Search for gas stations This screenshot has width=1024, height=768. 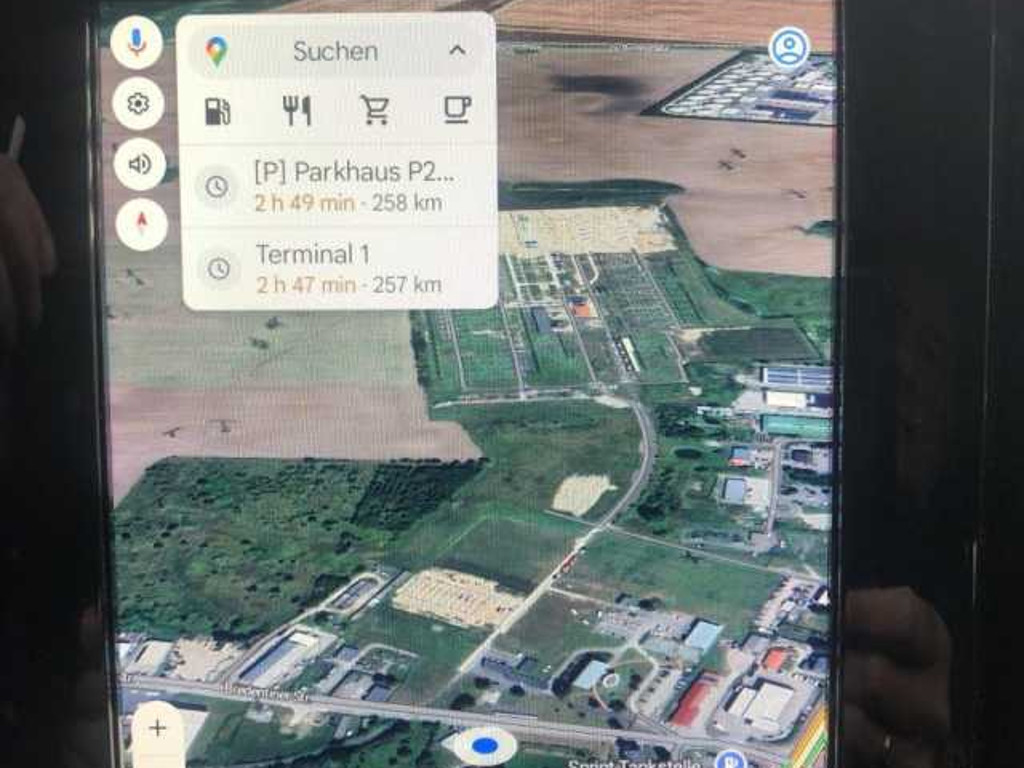point(217,111)
